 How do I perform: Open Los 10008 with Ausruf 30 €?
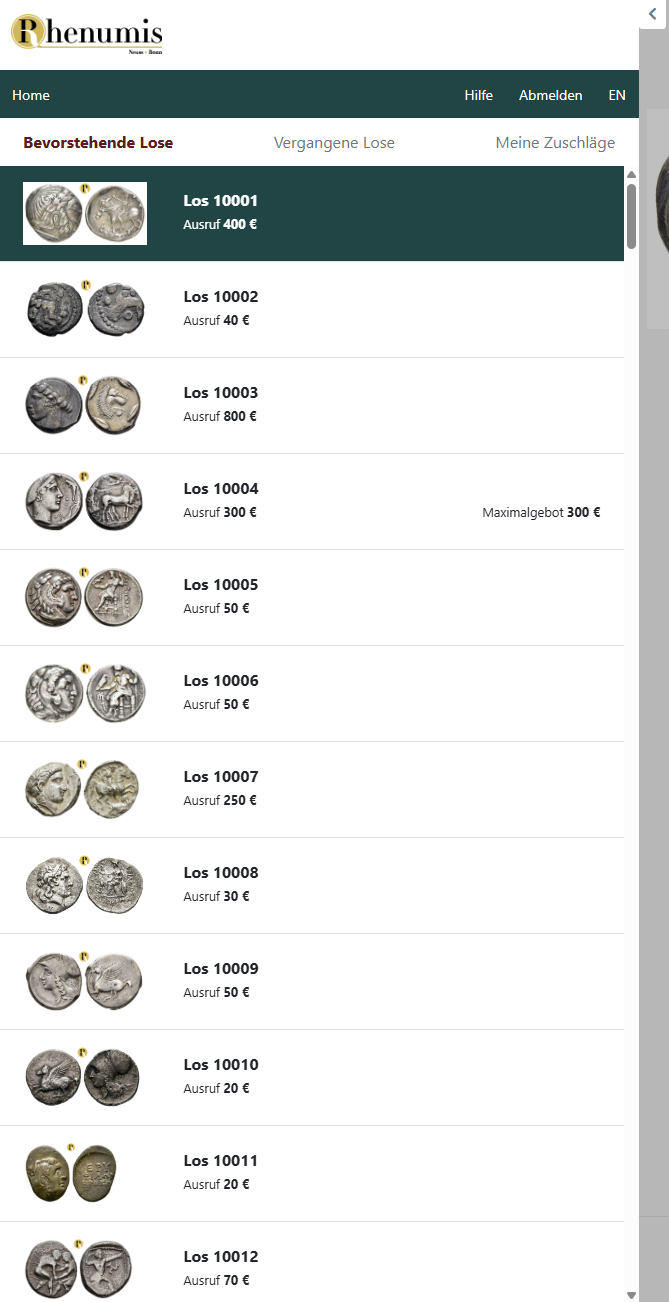tap(312, 885)
